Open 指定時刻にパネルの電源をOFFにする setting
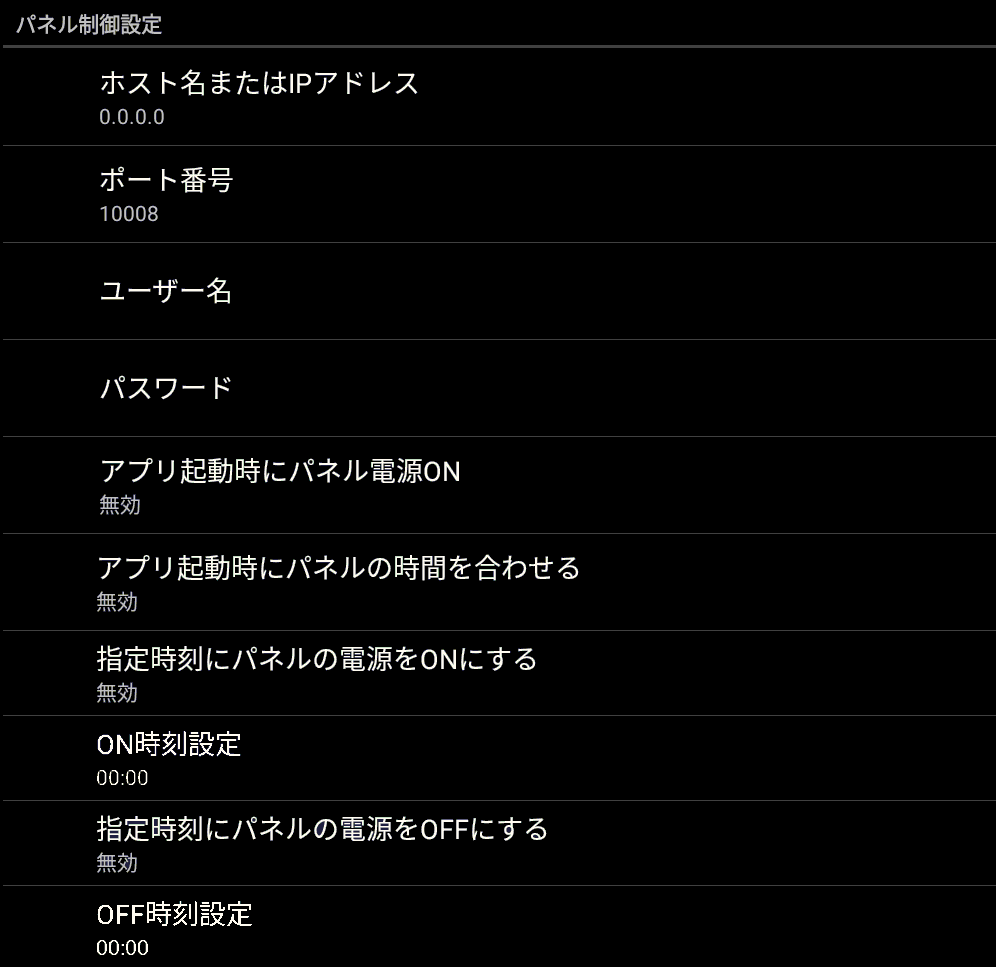 (x=322, y=843)
